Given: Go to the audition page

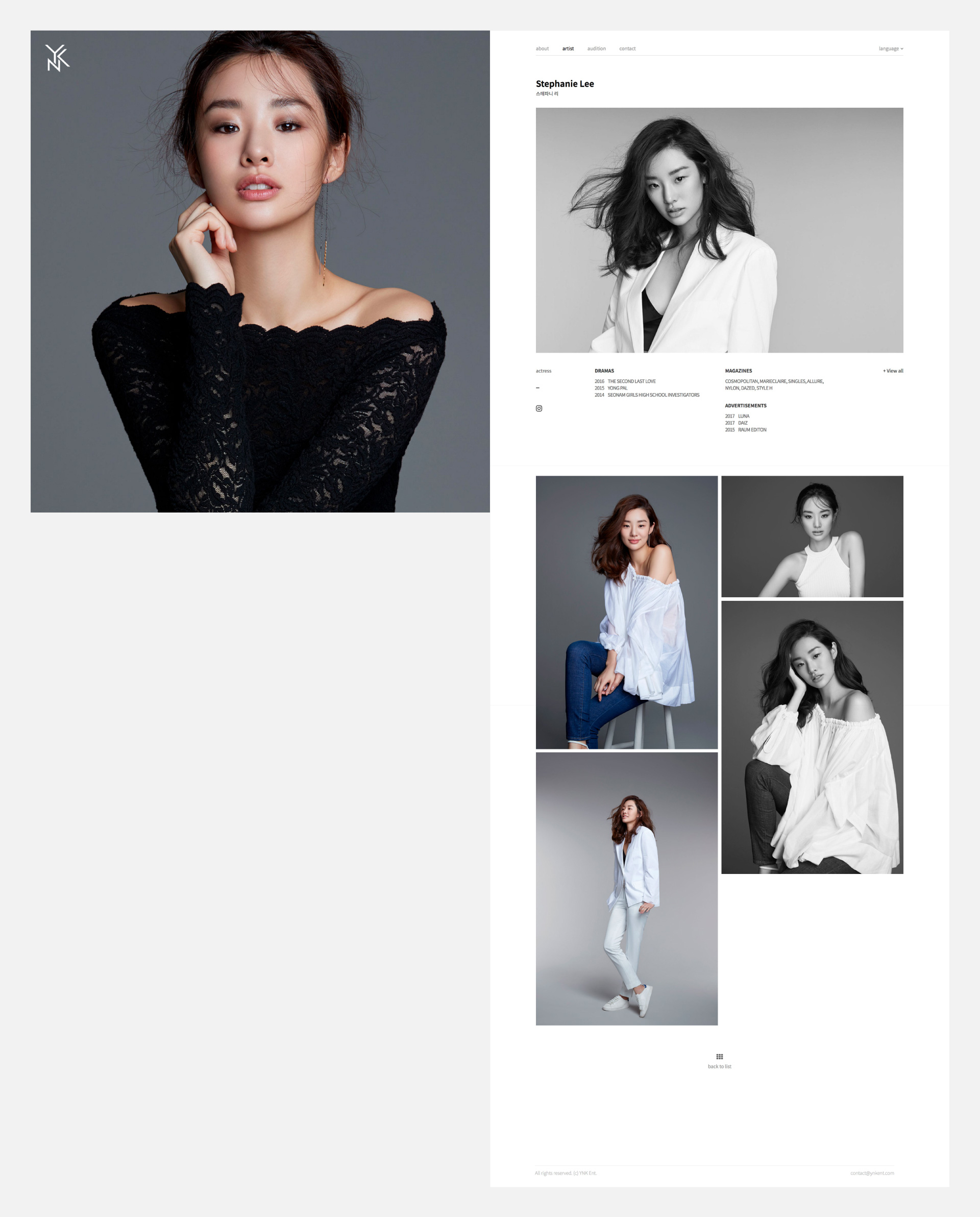Looking at the screenshot, I should coord(596,48).
